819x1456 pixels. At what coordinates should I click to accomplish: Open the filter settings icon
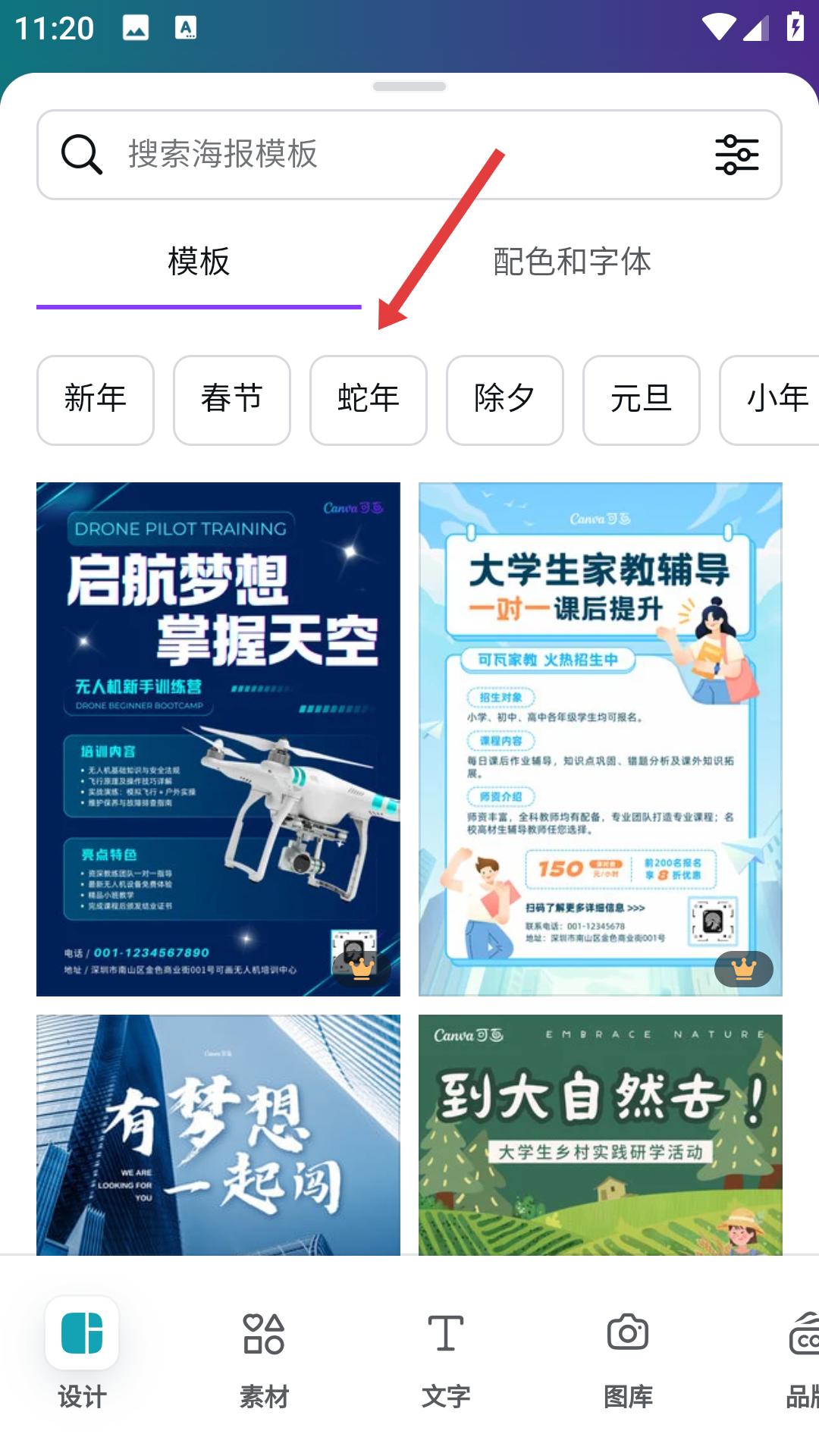pyautogui.click(x=736, y=155)
